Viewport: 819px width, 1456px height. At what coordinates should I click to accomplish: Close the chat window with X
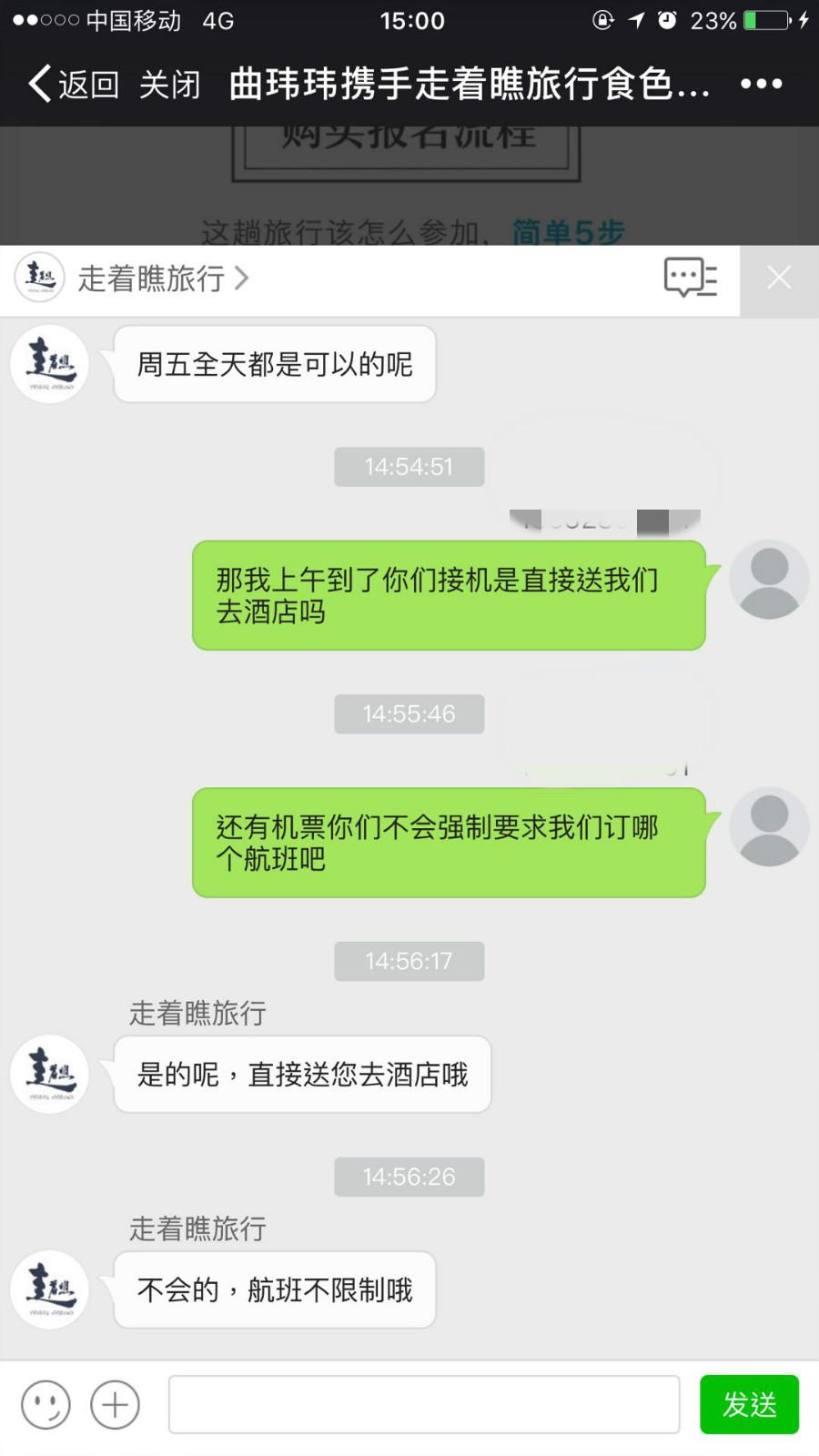coord(779,278)
